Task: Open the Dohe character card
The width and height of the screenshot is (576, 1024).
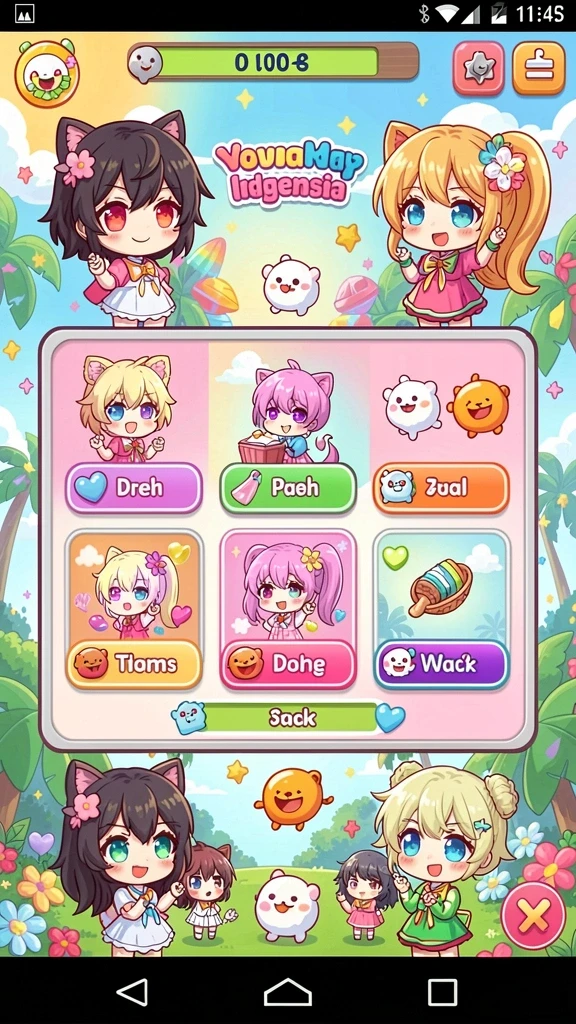Action: click(288, 609)
